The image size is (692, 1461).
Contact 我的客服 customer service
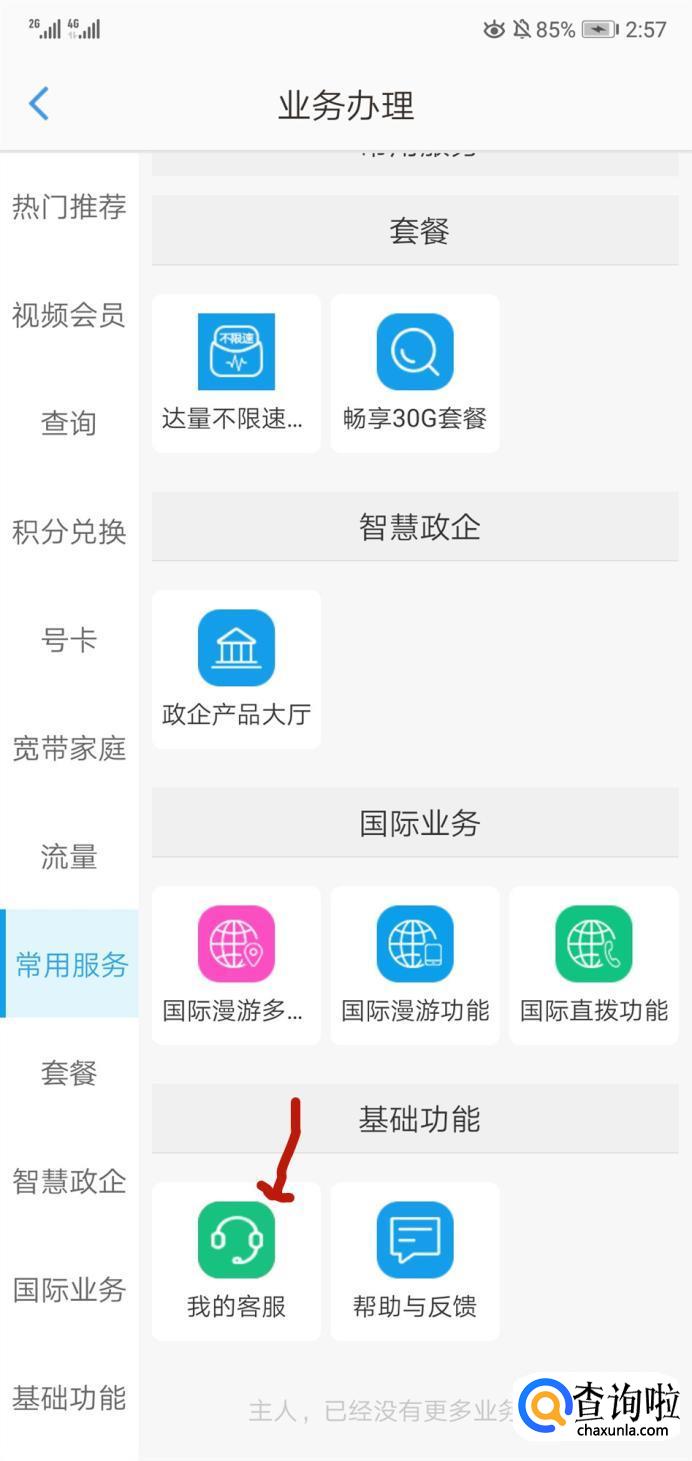[236, 1260]
